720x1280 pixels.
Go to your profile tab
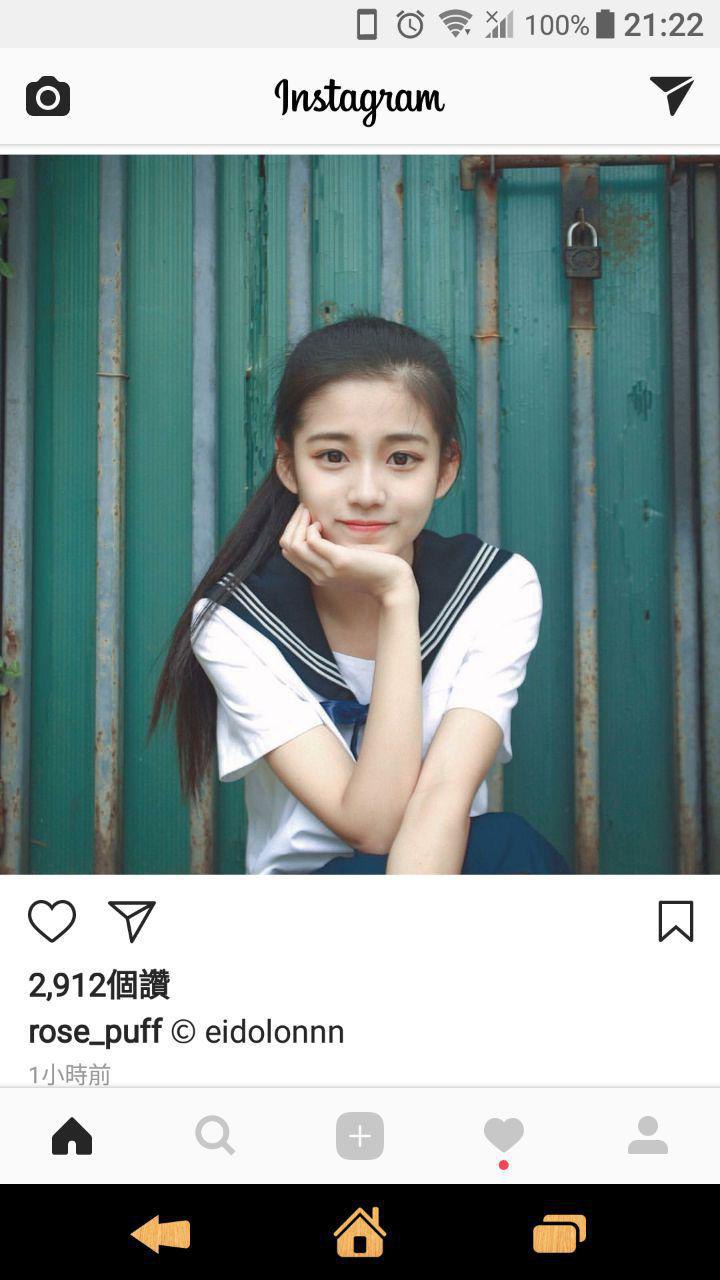[x=647, y=1136]
